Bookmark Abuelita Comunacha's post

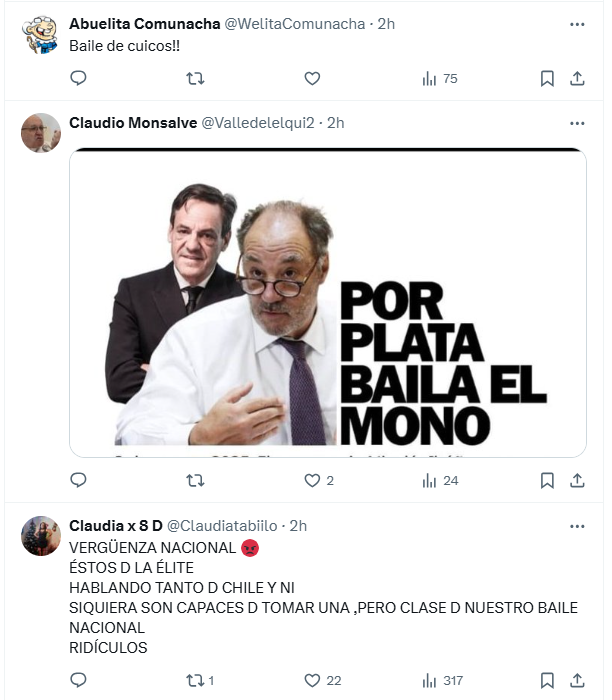[547, 78]
